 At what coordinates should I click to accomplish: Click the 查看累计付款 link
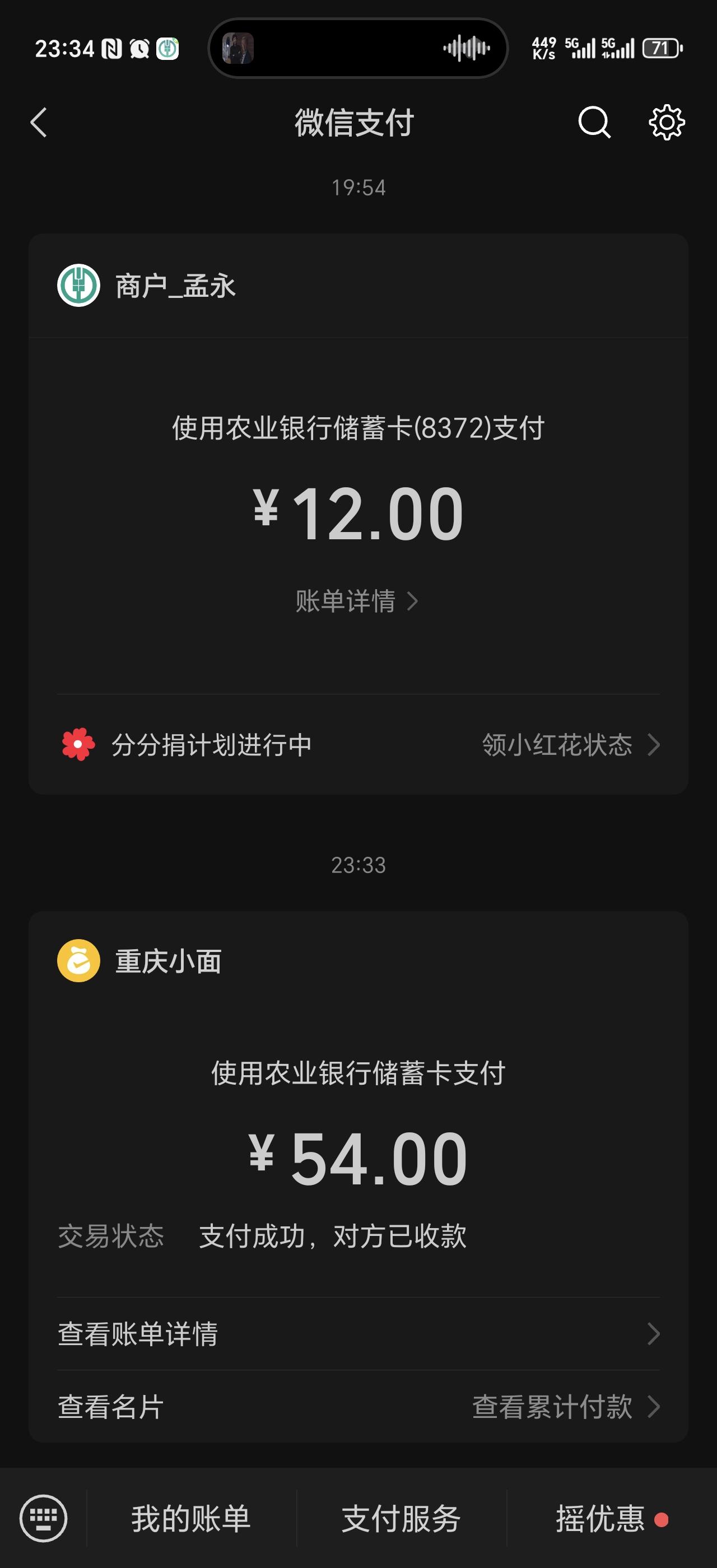tap(555, 1406)
